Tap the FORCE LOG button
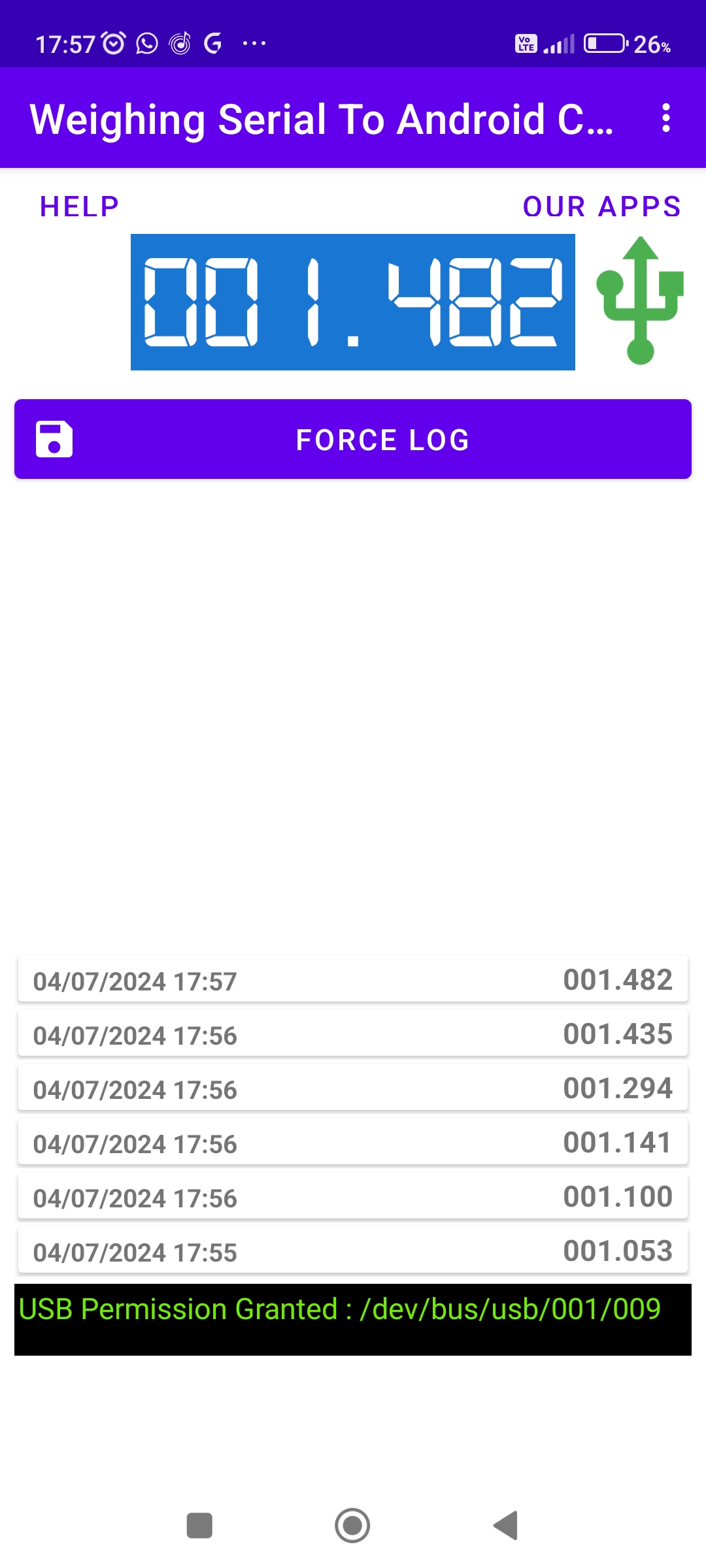The height and width of the screenshot is (1568, 706). pos(353,439)
